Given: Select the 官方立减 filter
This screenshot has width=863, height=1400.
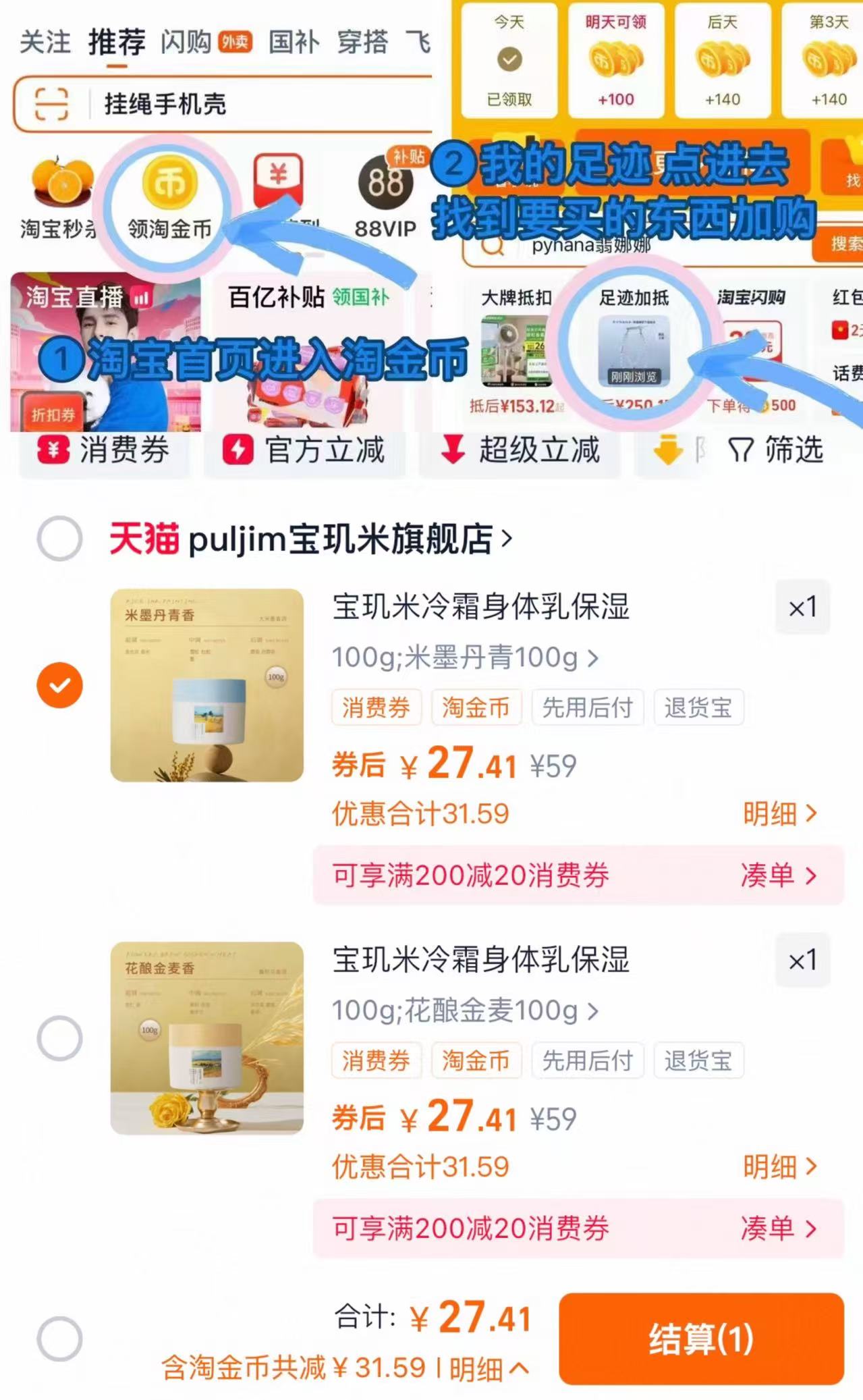Looking at the screenshot, I should (x=304, y=452).
